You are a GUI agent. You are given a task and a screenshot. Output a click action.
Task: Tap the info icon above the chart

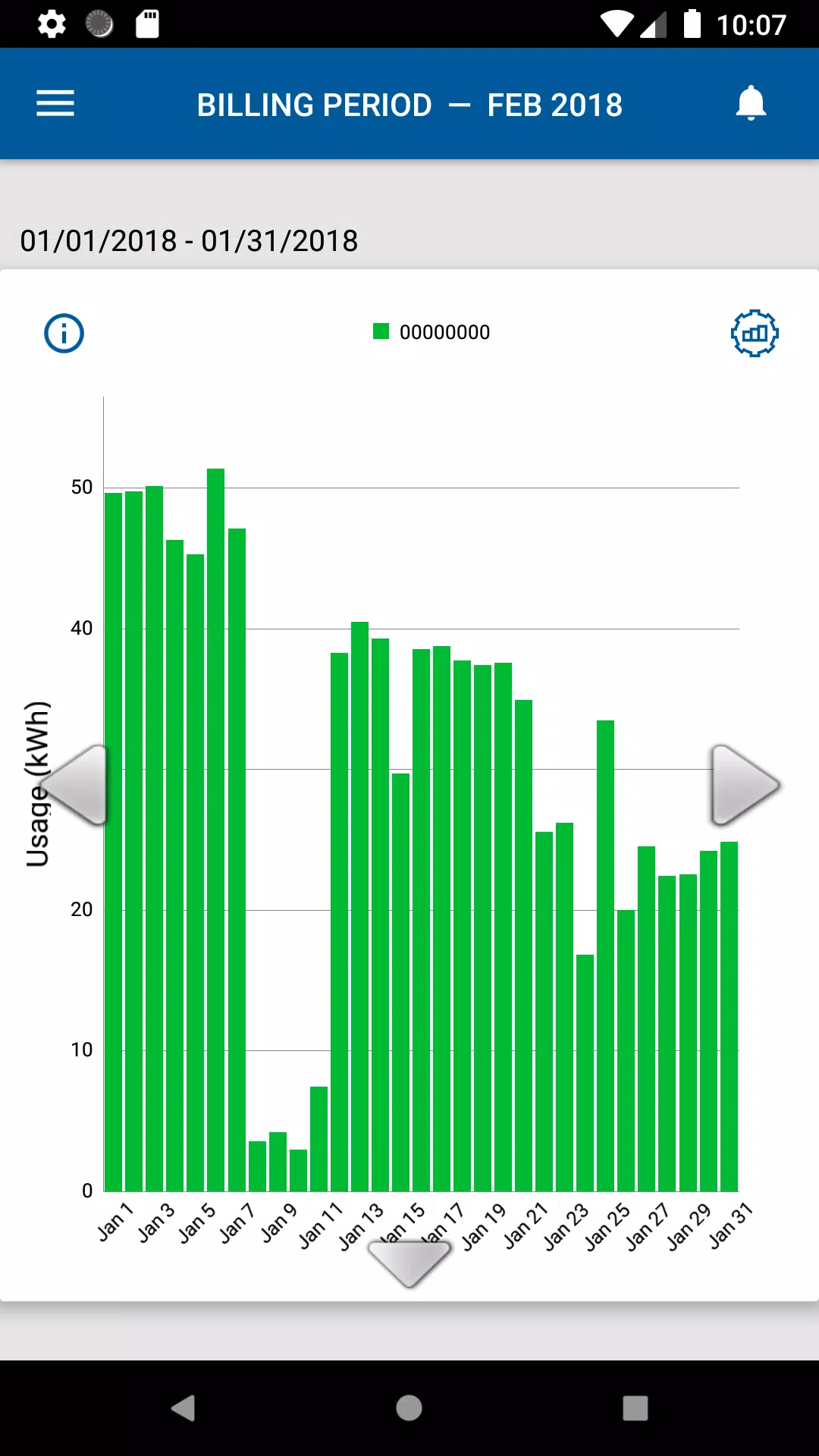click(x=64, y=333)
